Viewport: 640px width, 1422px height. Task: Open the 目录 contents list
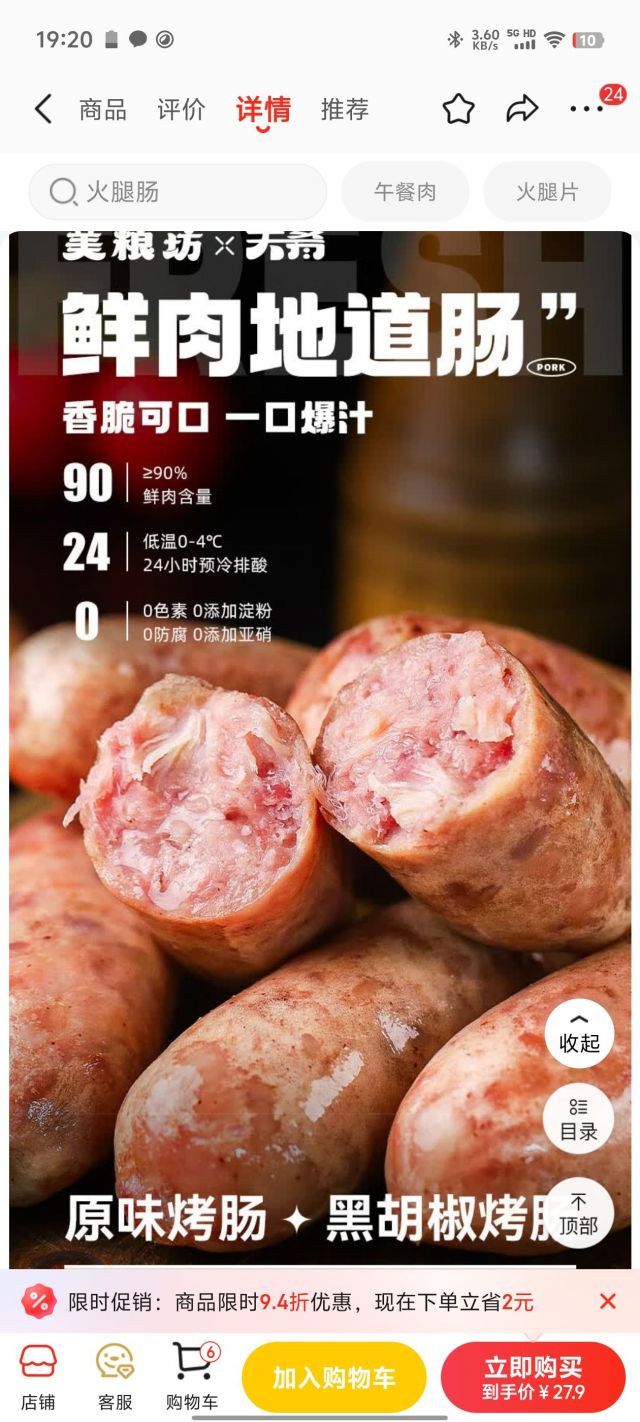point(579,1120)
